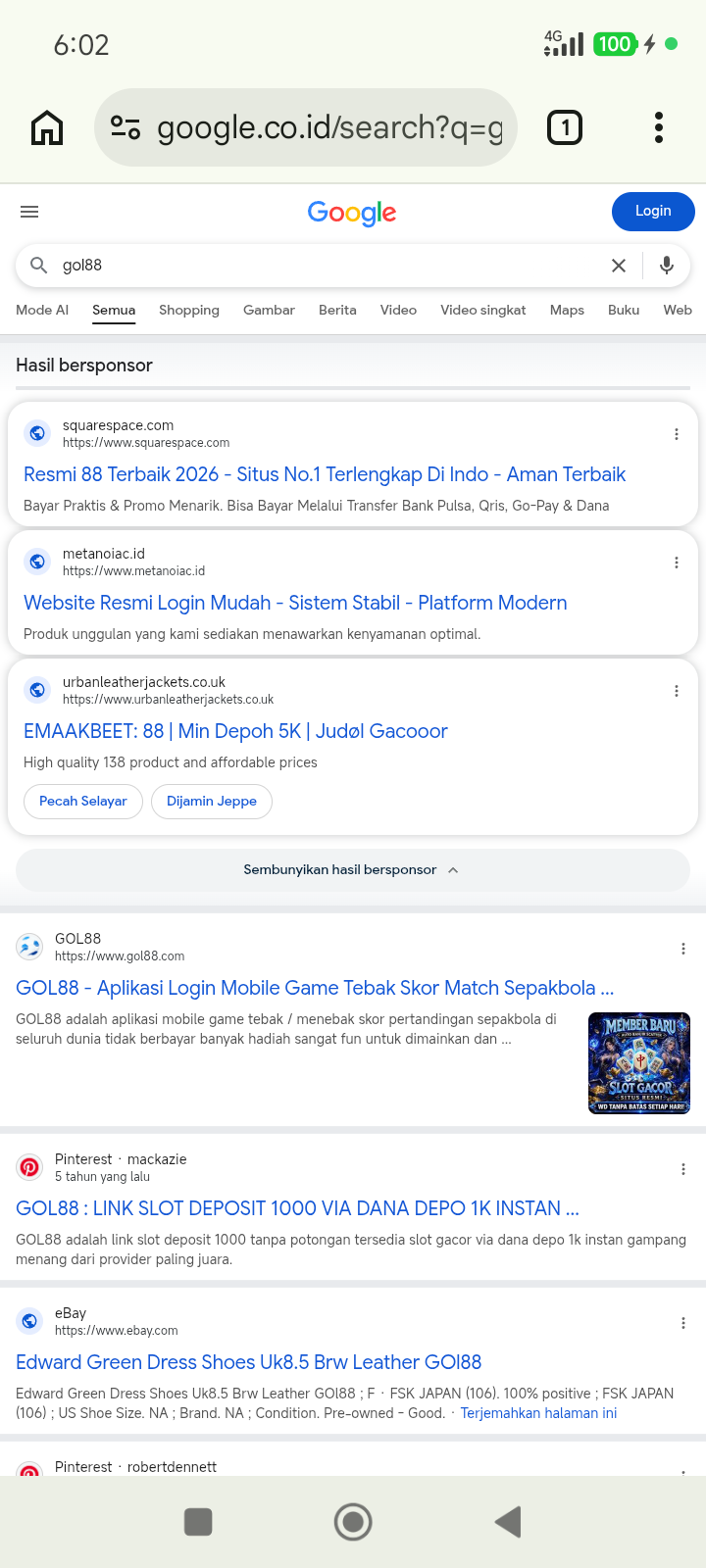
Task: Clear the gol88 search query
Action: [x=619, y=266]
